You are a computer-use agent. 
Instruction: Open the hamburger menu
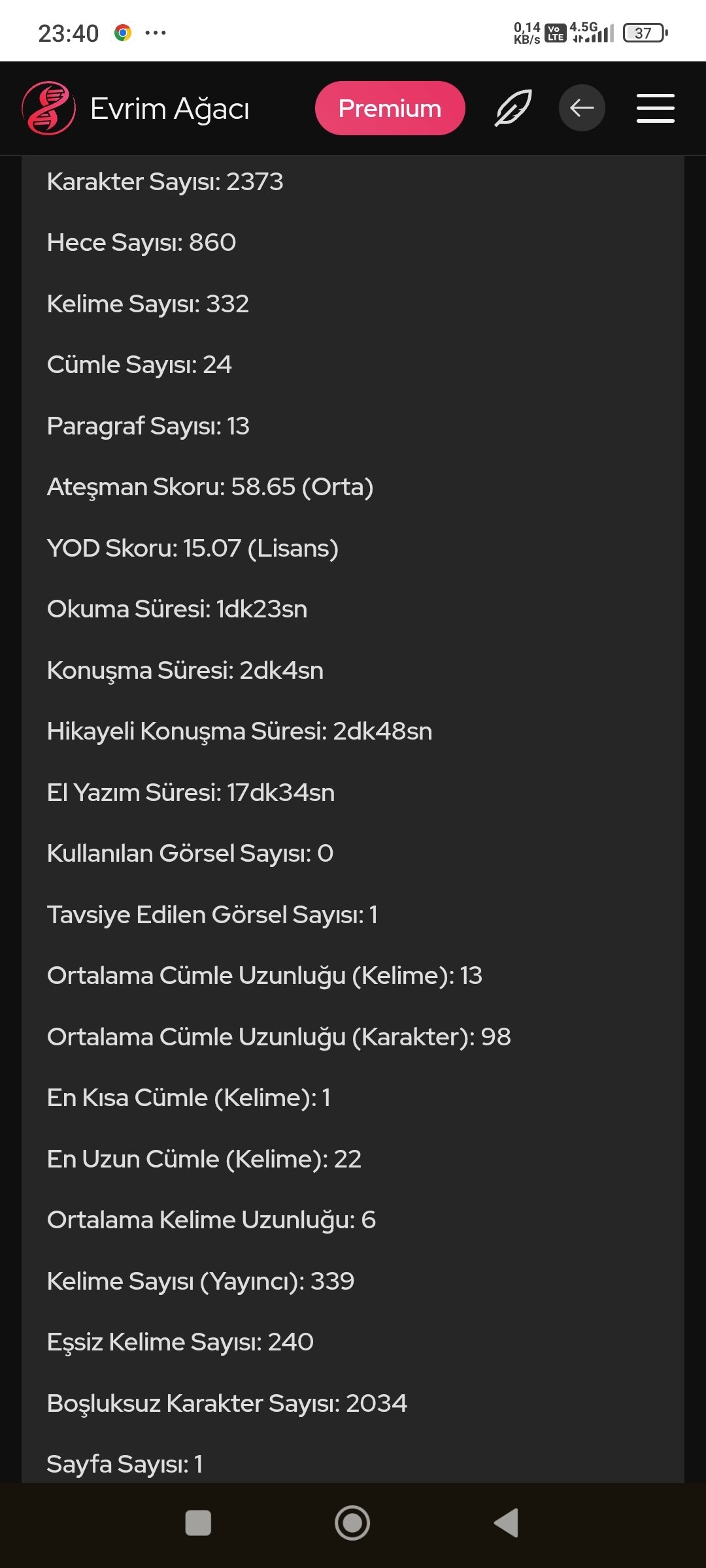click(655, 108)
